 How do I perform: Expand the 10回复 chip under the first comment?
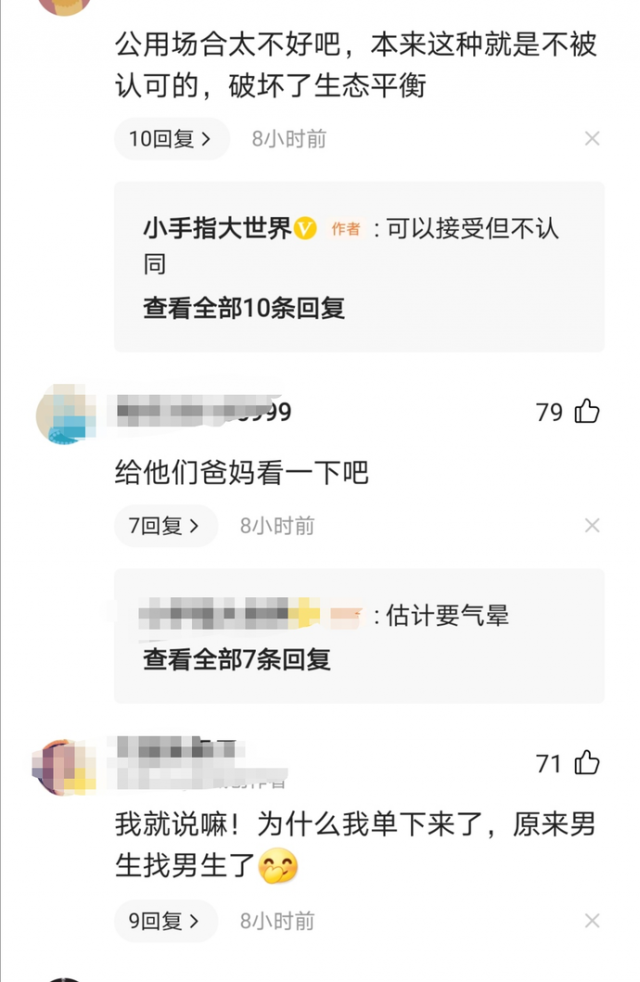(x=170, y=139)
